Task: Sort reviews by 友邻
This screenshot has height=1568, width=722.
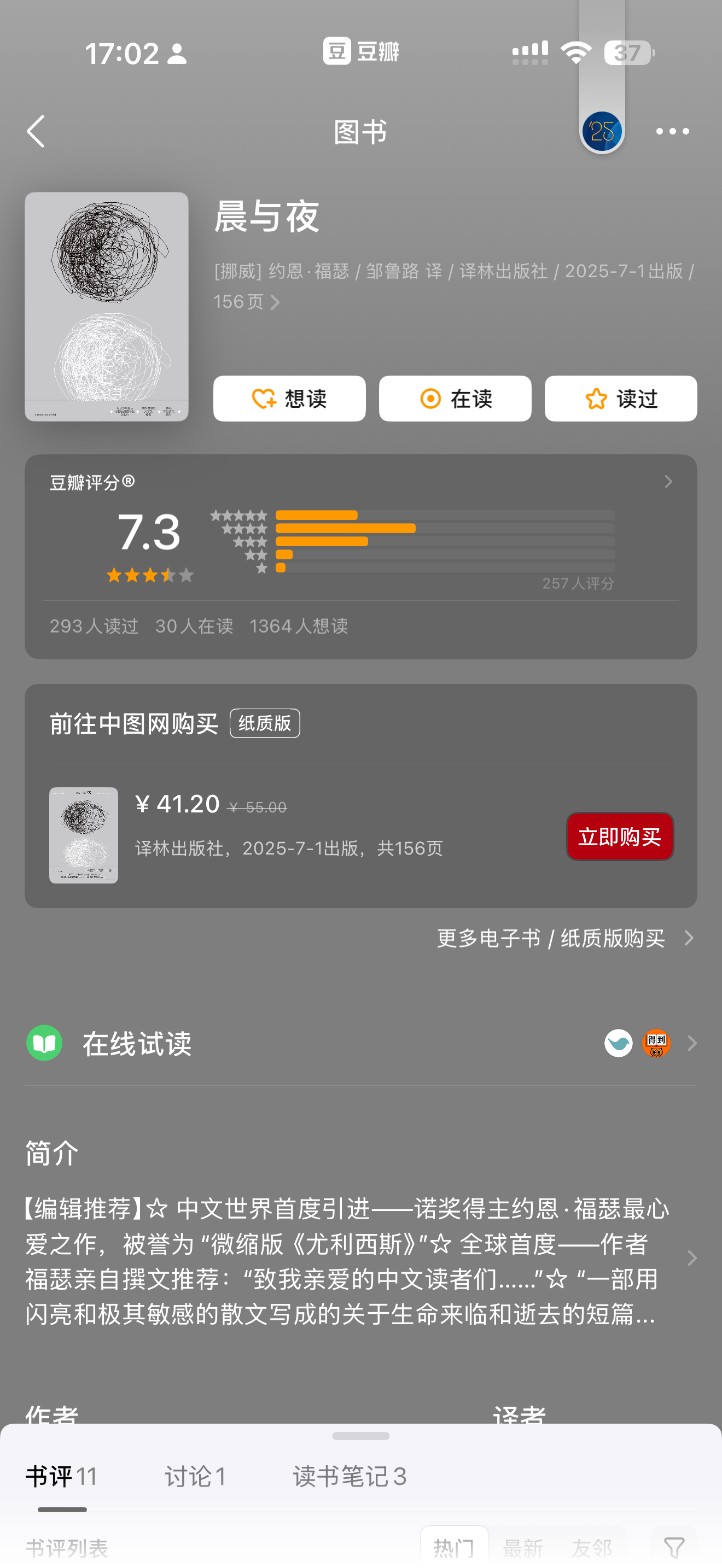Action: 591,1547
